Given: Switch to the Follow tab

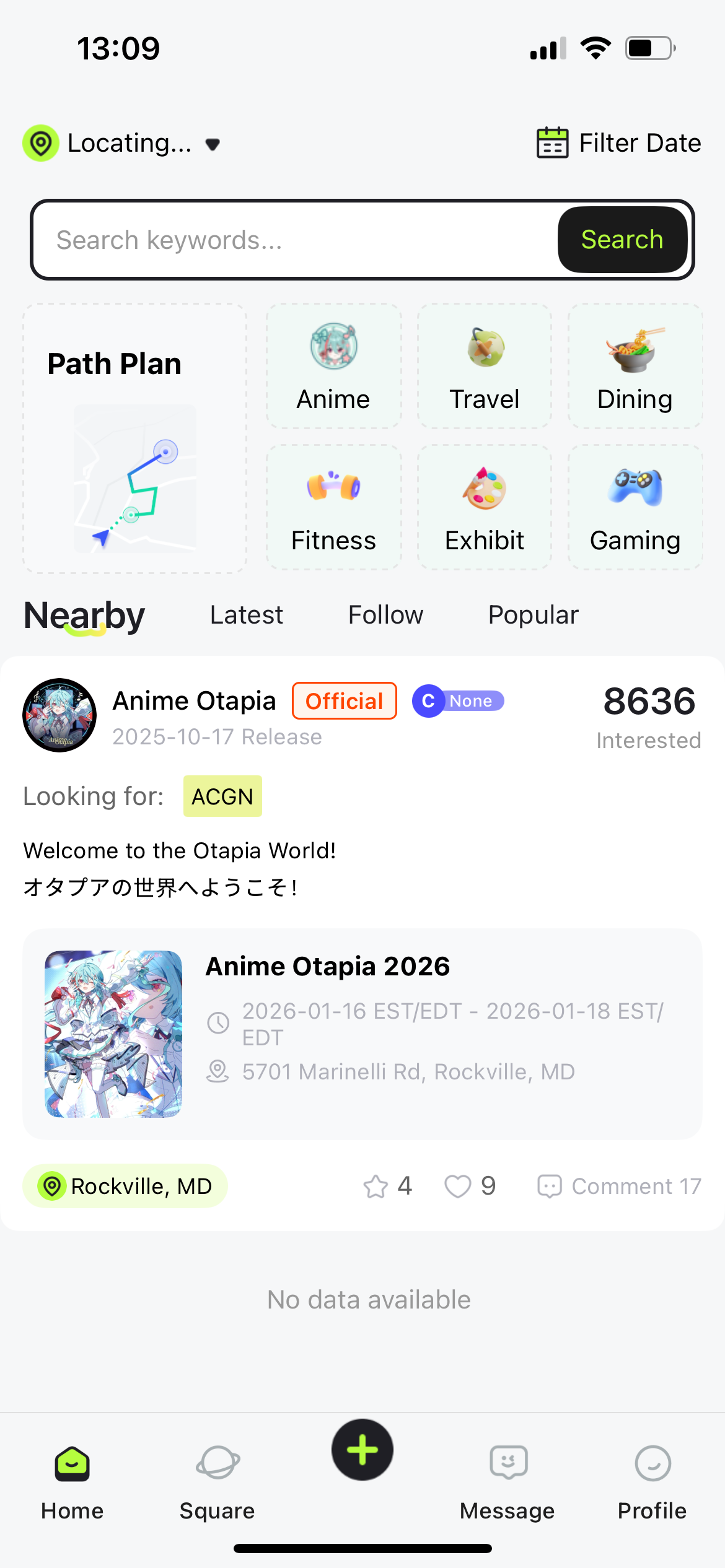Looking at the screenshot, I should (x=385, y=615).
